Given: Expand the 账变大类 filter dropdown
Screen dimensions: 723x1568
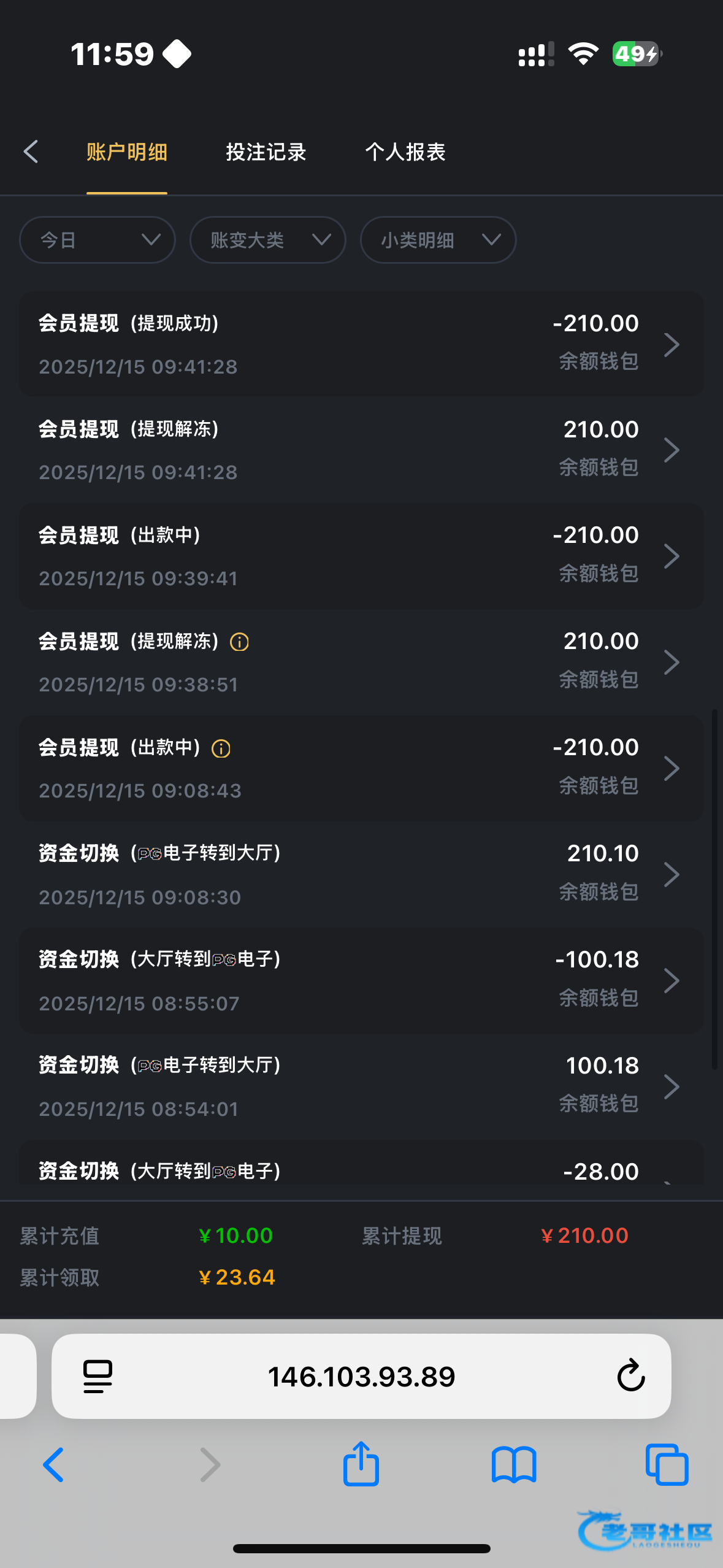Looking at the screenshot, I should [x=267, y=240].
